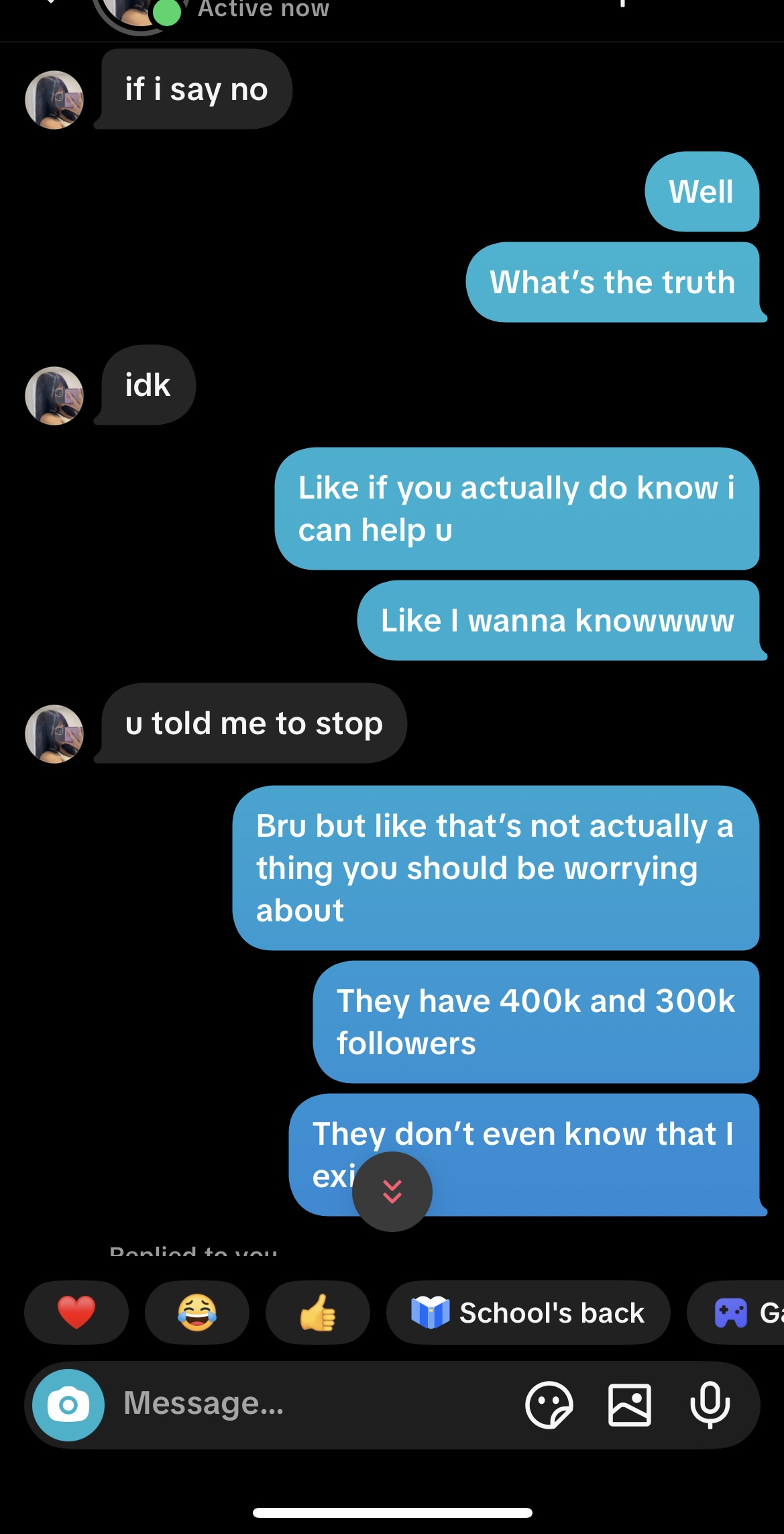This screenshot has width=784, height=1534.
Task: Open the camera from the message bar
Action: coord(68,1404)
